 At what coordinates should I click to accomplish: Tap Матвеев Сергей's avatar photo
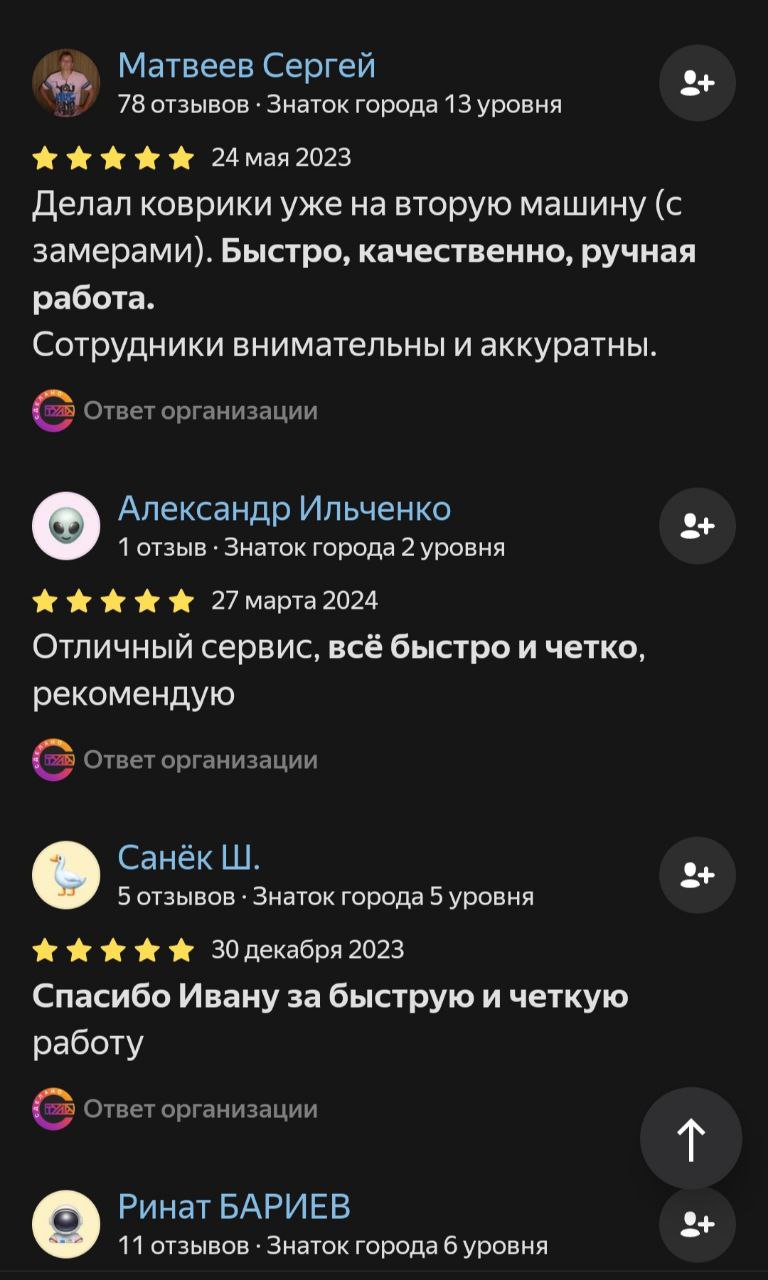(x=66, y=83)
